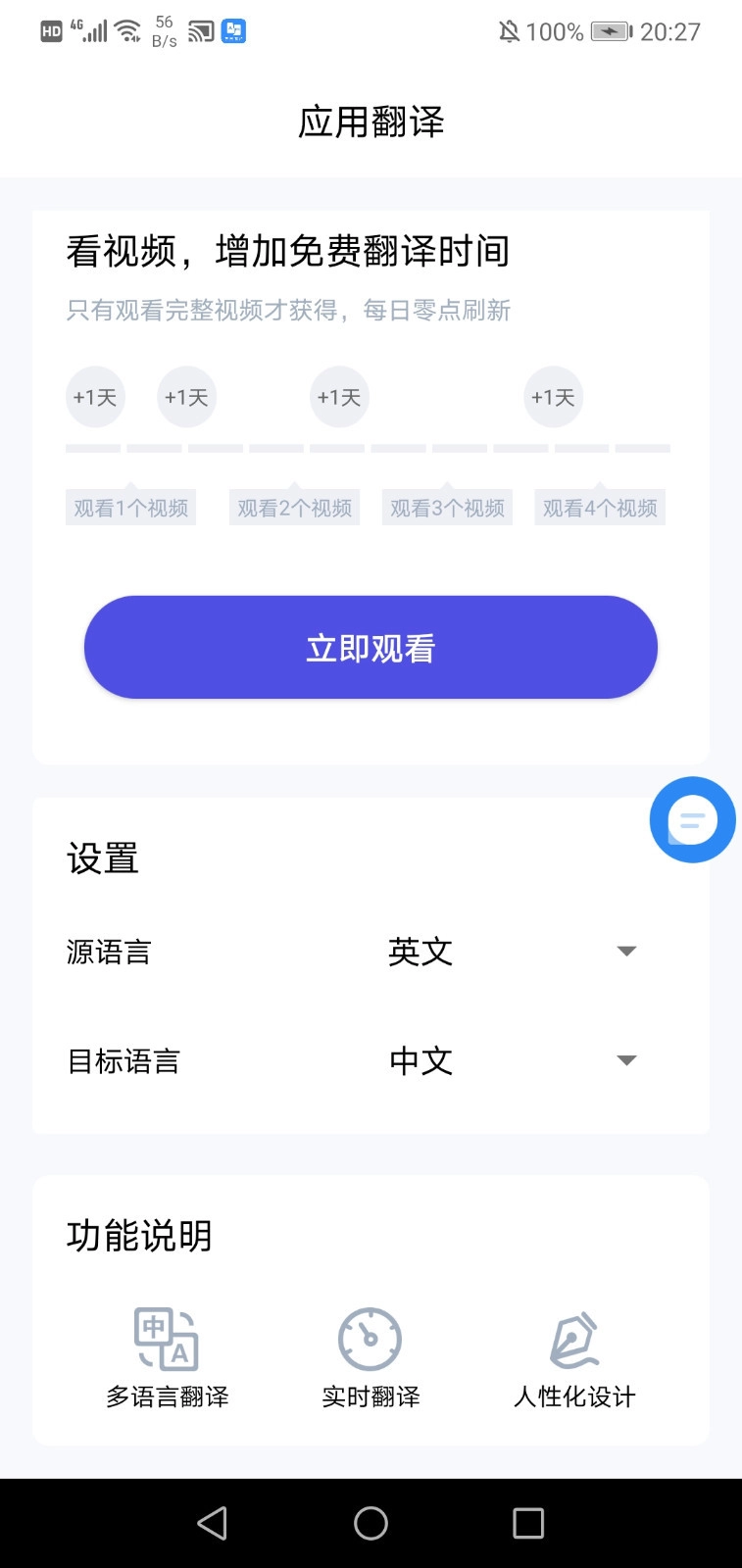Expand the 源语言 dropdown
Screen dimensions: 742x1568
point(625,951)
